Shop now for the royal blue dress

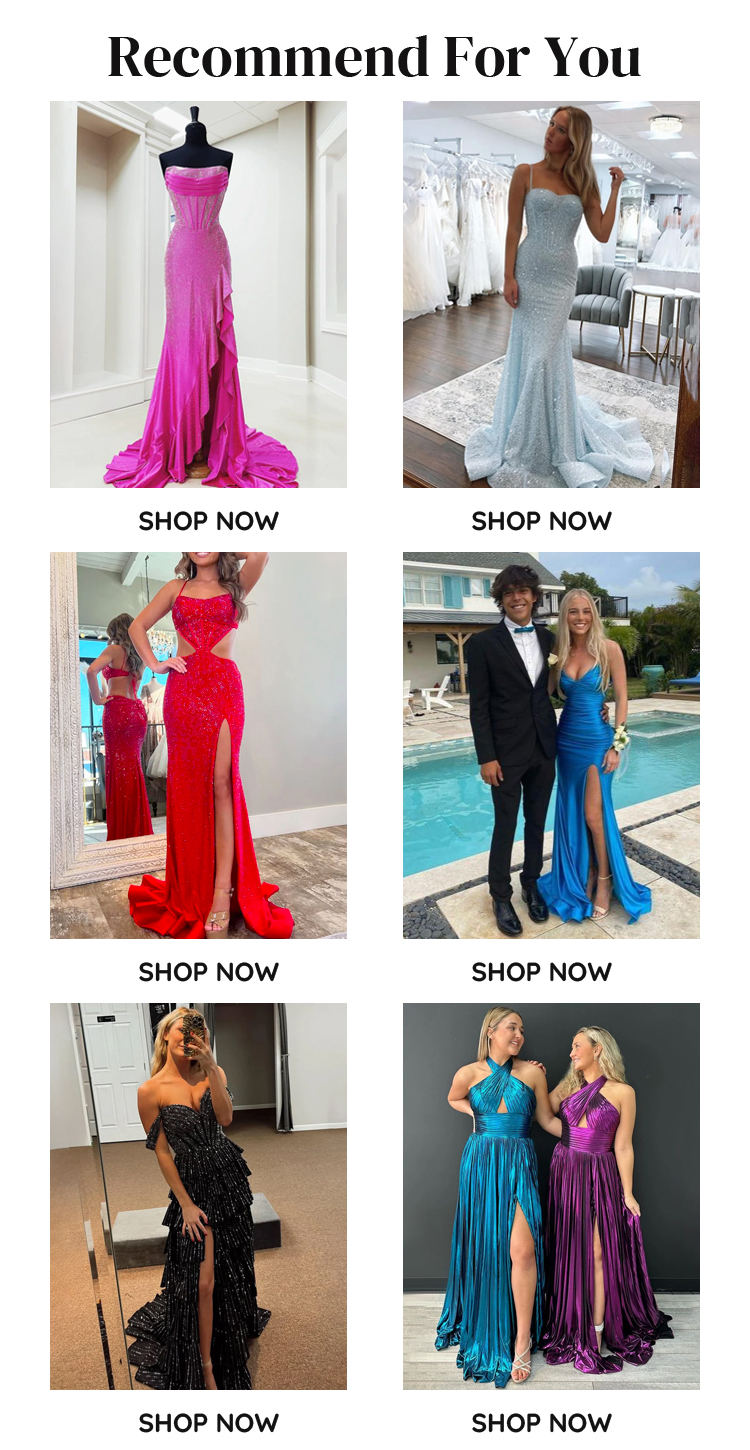(541, 972)
